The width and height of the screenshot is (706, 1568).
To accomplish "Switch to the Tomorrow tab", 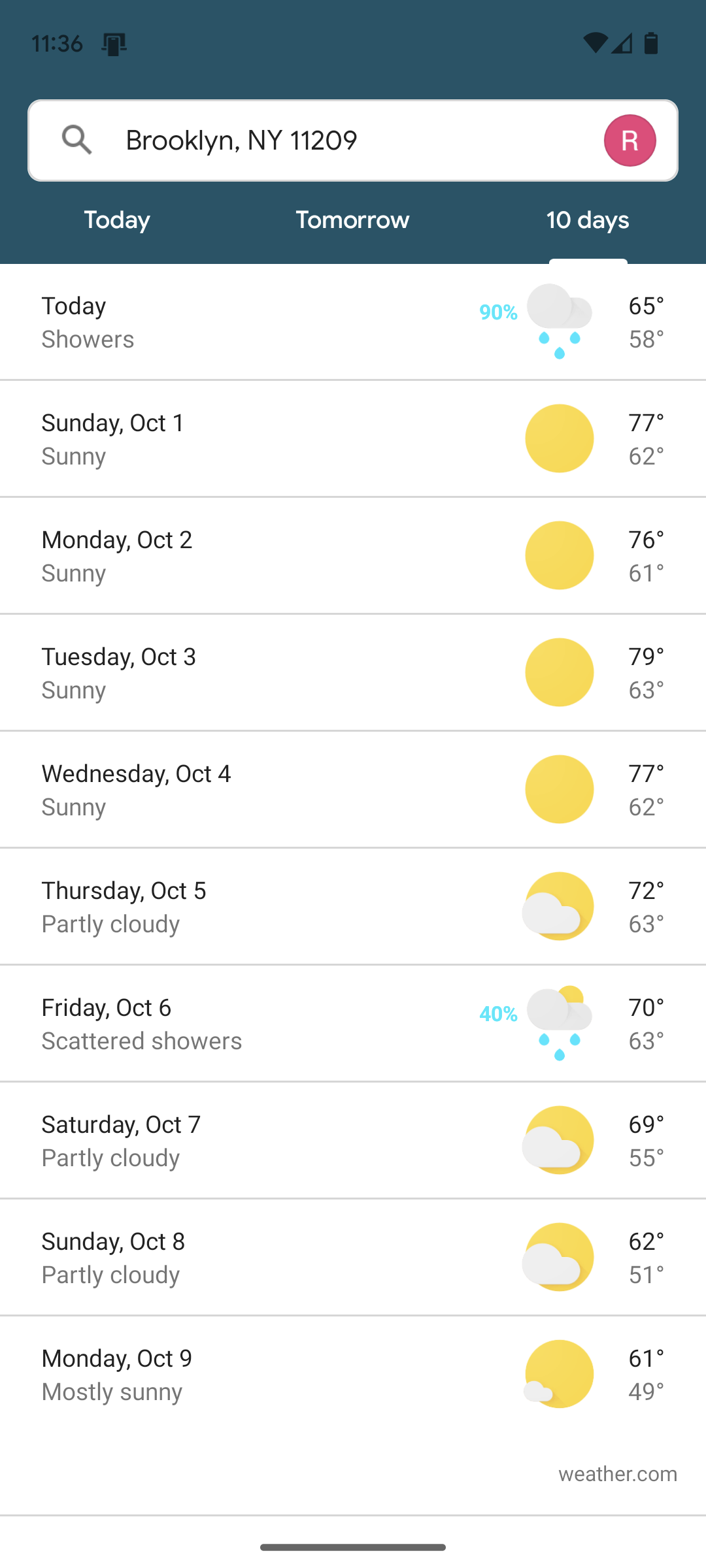I will tap(352, 221).
